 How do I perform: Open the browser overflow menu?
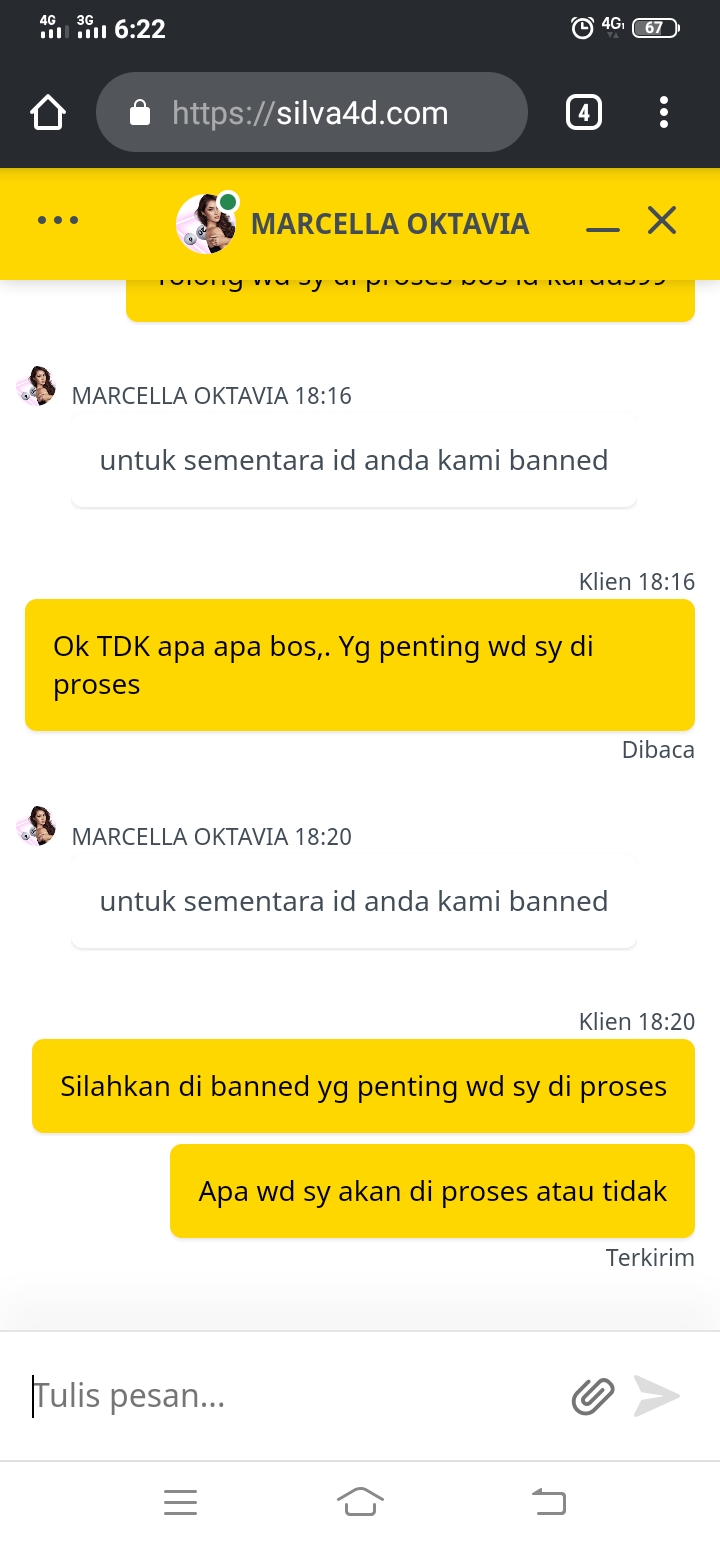tap(664, 113)
